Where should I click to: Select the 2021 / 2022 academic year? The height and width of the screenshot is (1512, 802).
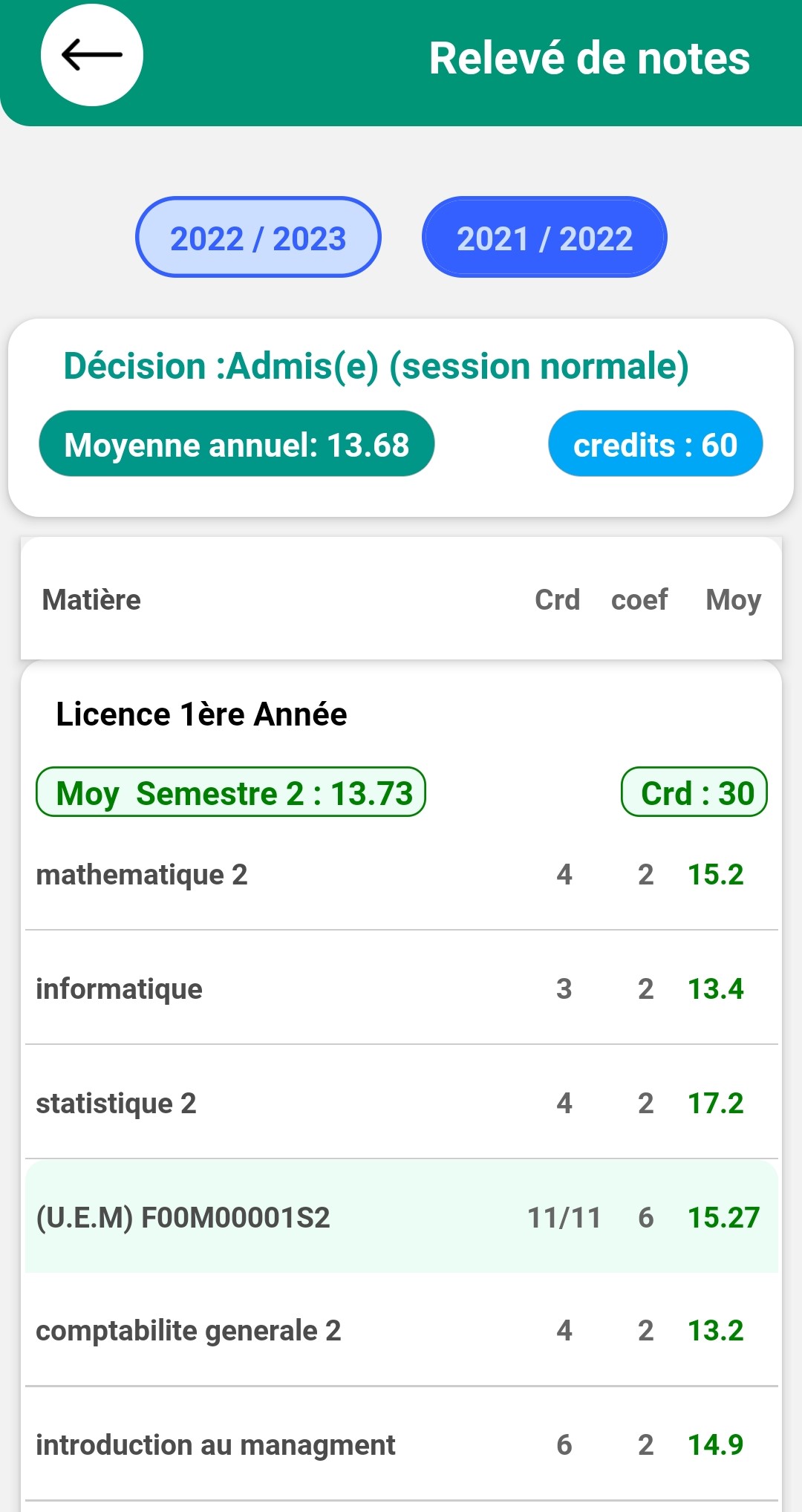[544, 238]
